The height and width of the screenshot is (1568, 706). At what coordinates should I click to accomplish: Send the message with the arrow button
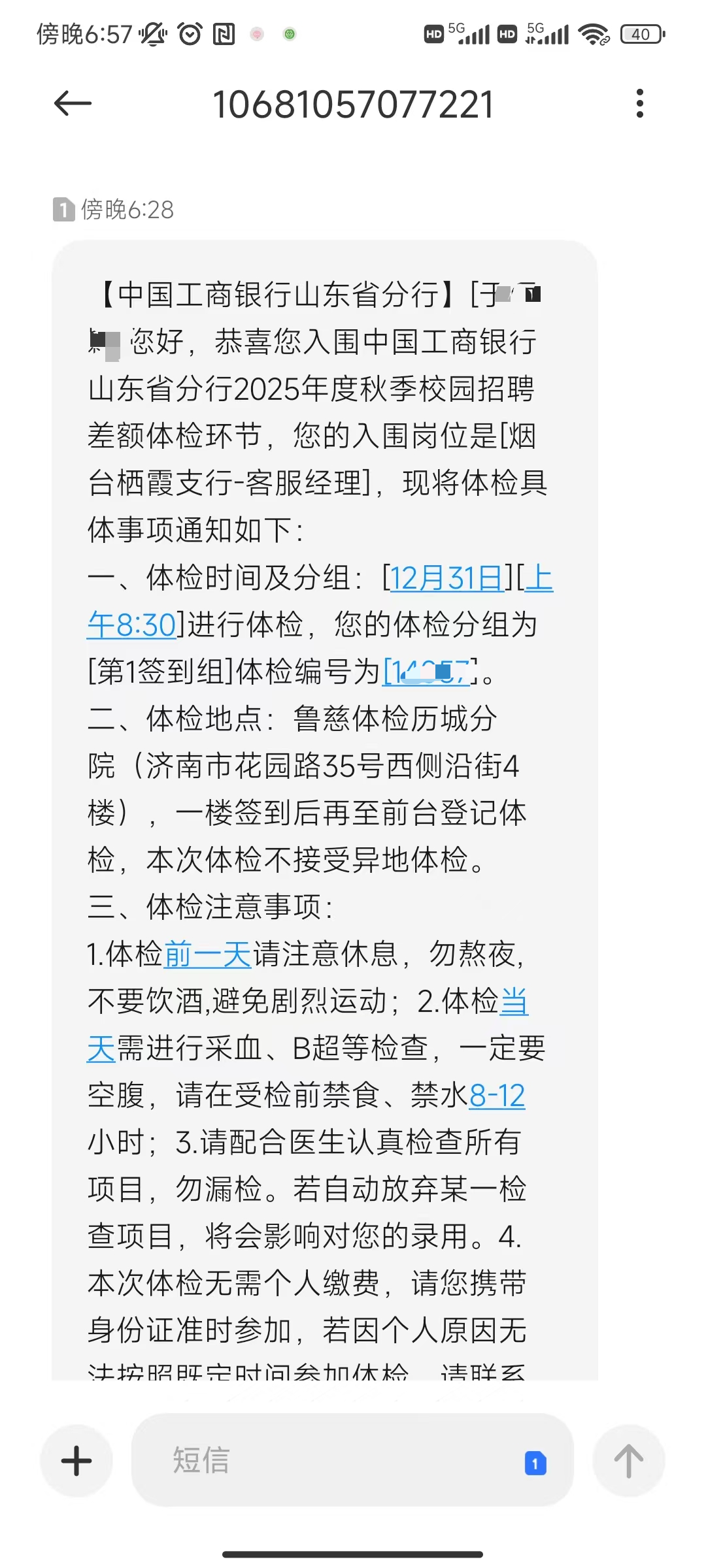[628, 1460]
